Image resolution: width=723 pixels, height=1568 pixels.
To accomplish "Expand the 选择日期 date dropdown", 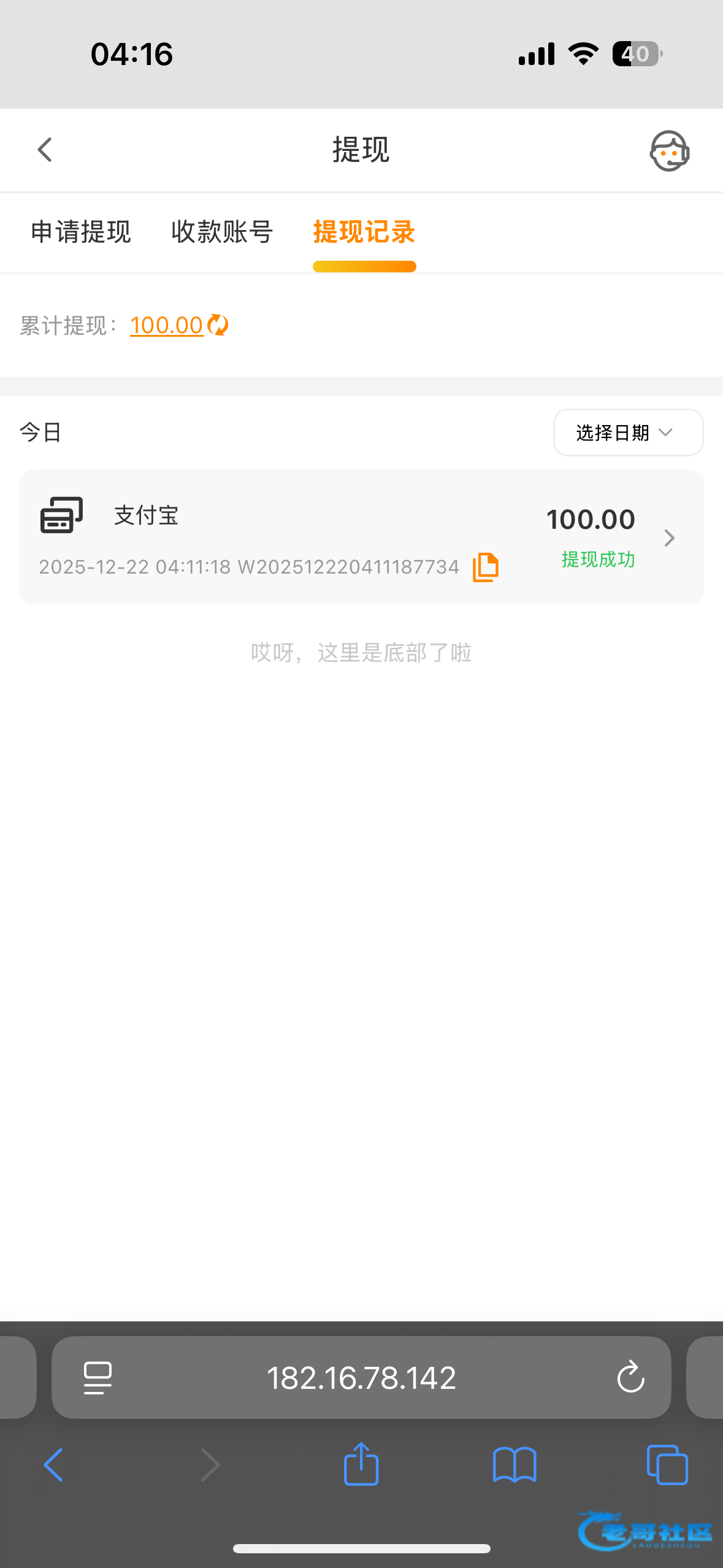I will pyautogui.click(x=628, y=432).
